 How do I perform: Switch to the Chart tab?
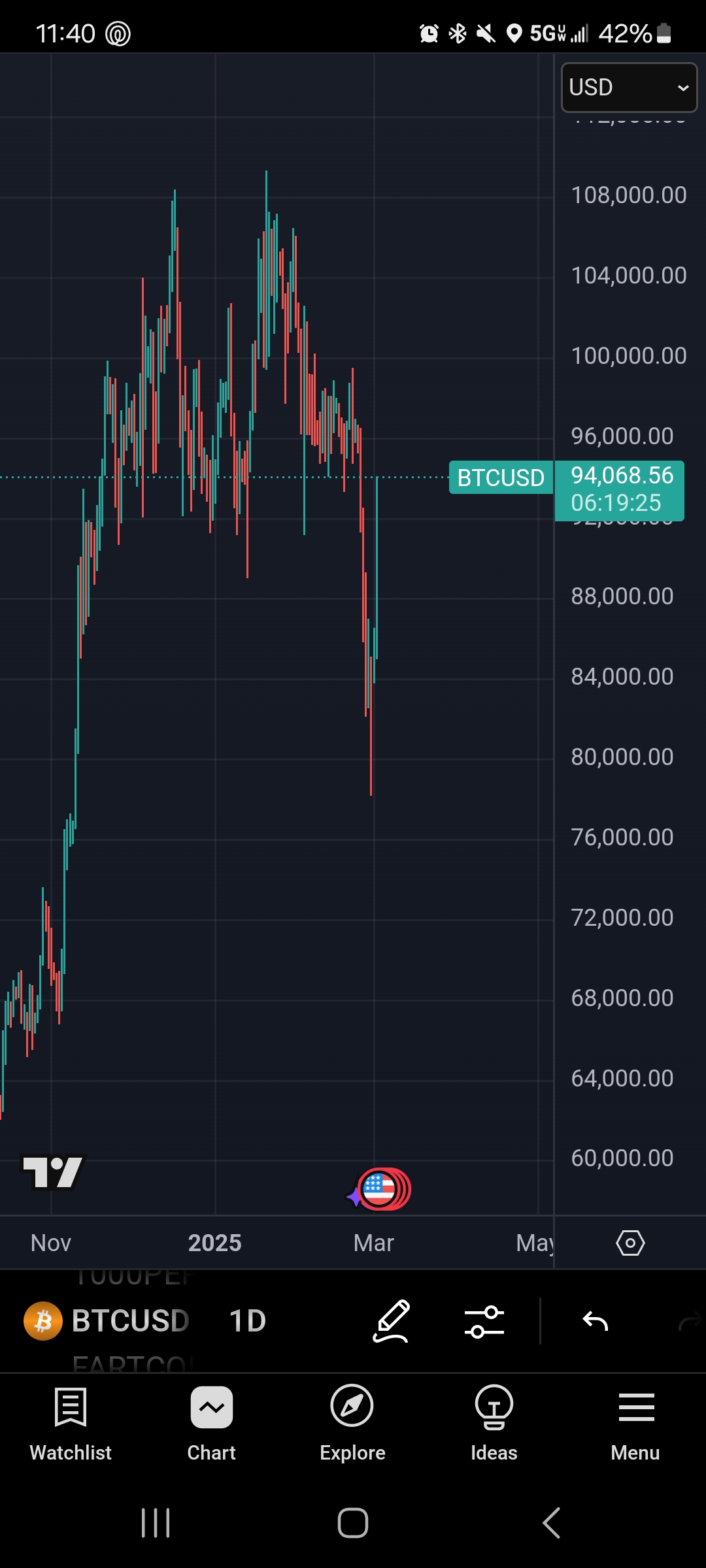click(211, 1424)
